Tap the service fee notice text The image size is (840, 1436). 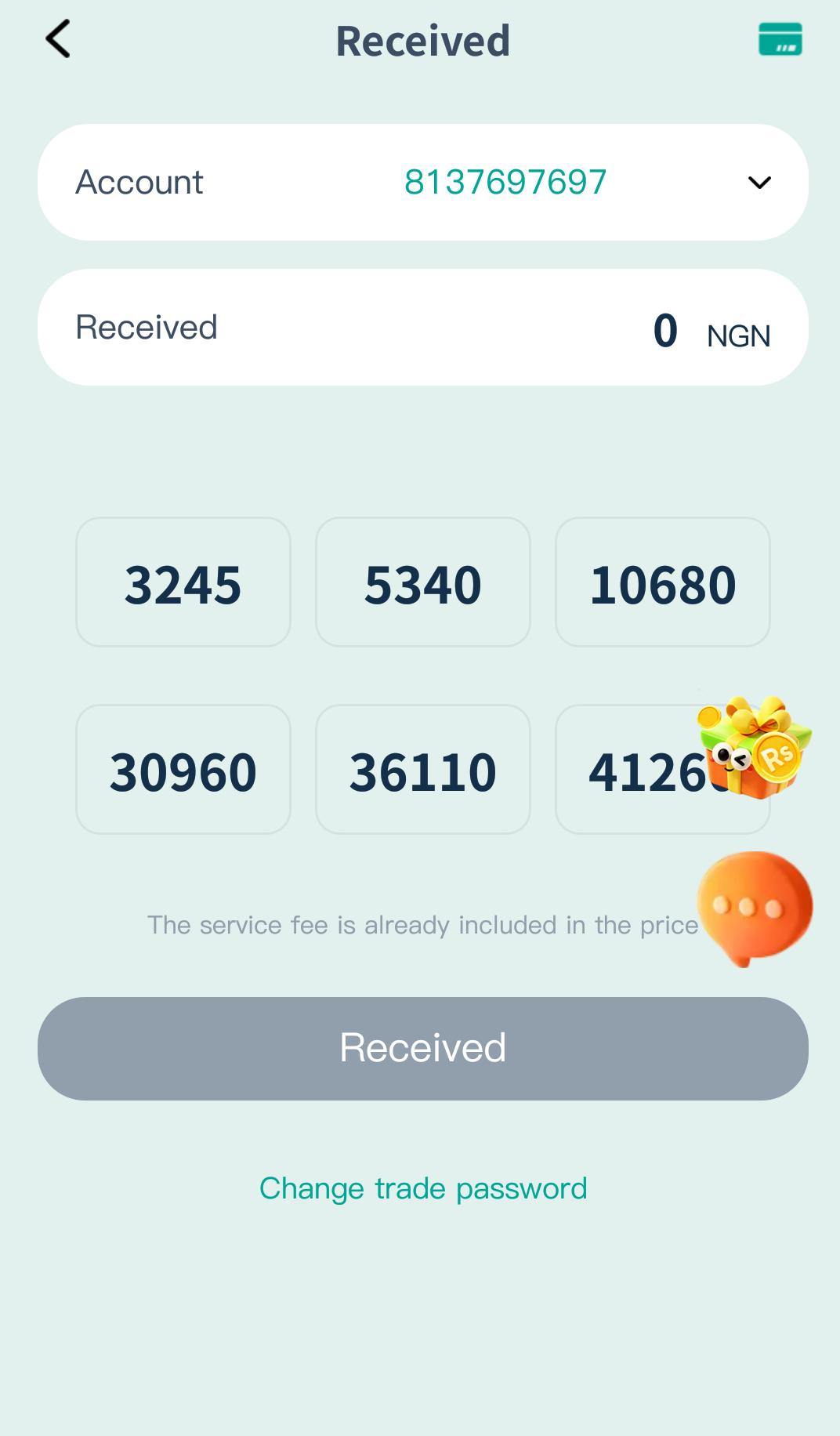pyautogui.click(x=423, y=925)
